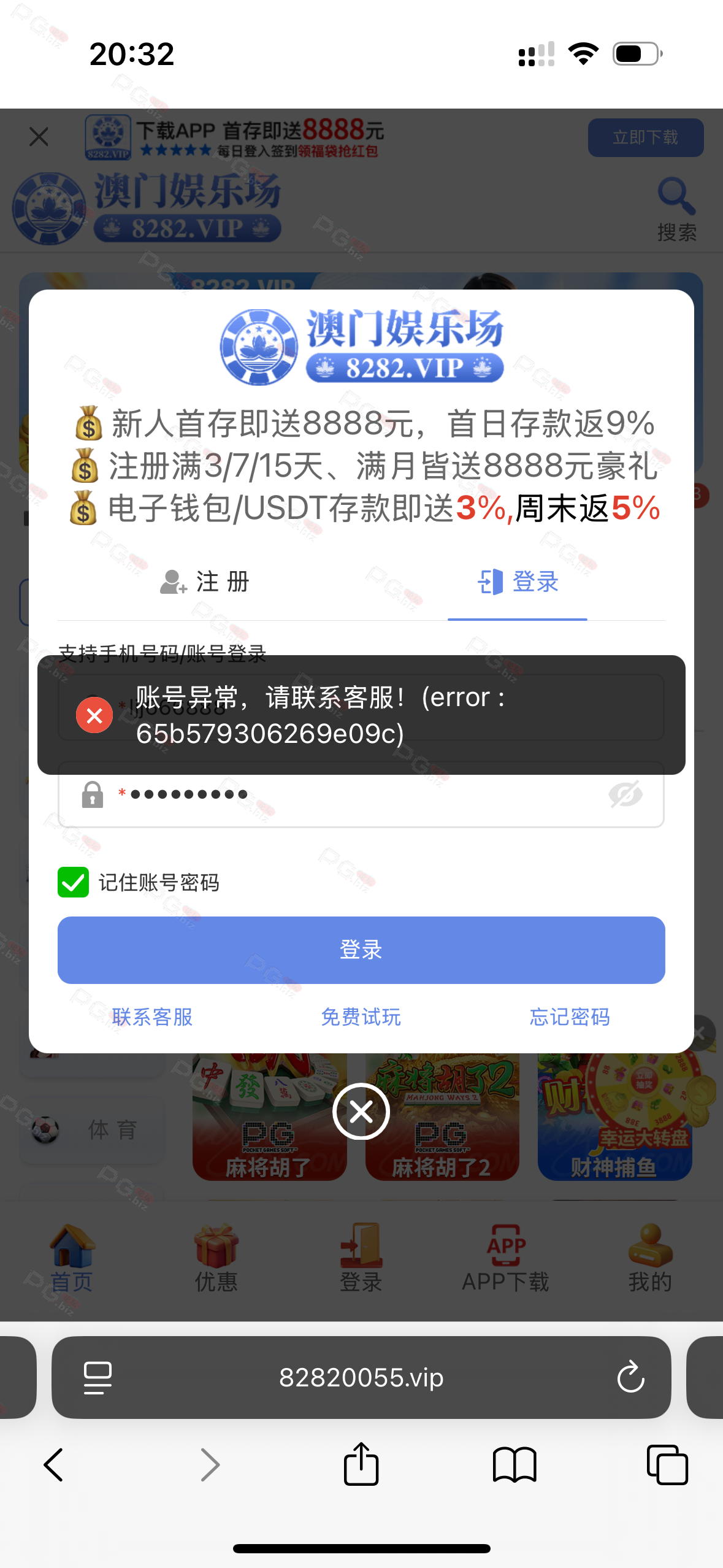
Task: Tap the blue 登录 submit button
Action: (361, 950)
